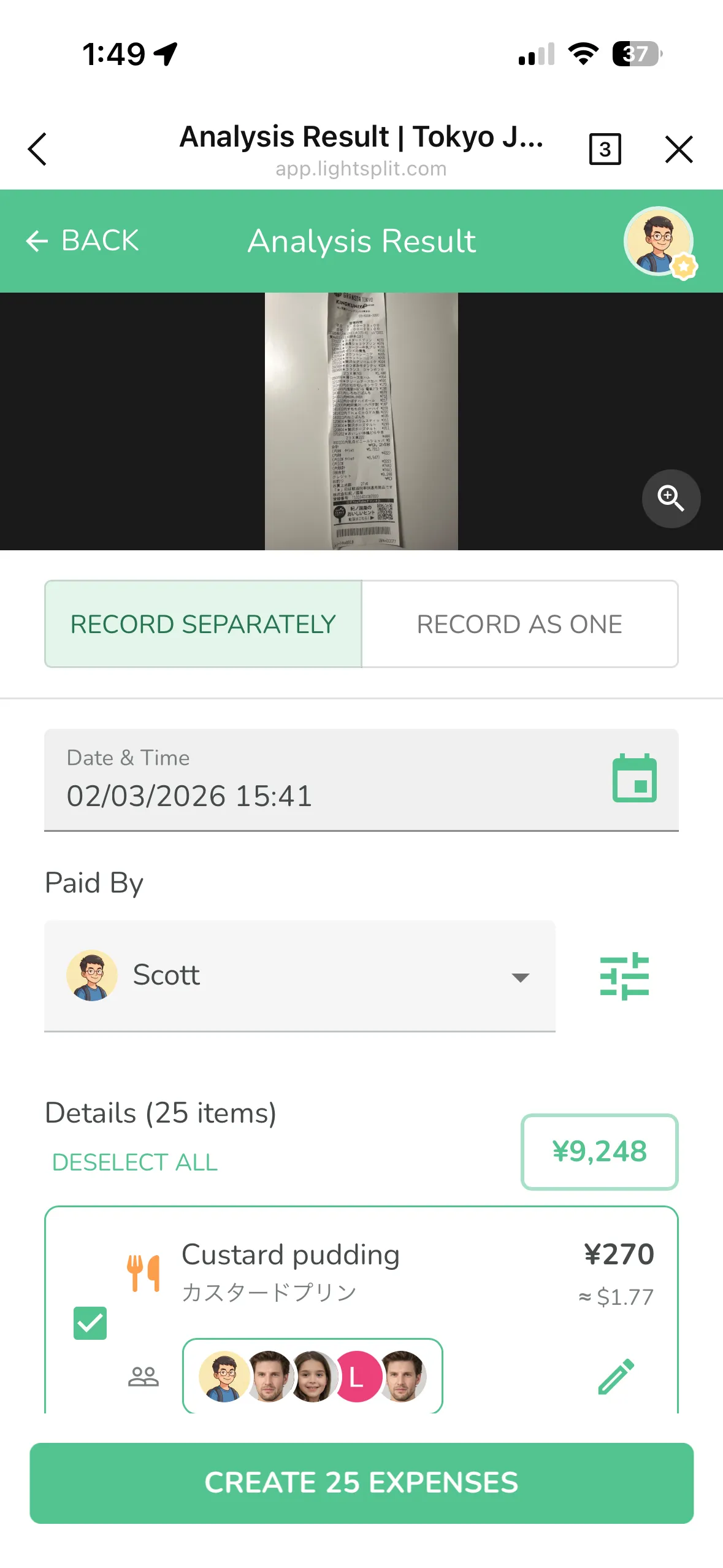This screenshot has width=723, height=1568.
Task: Open the Date & Time picker
Action: pyautogui.click(x=634, y=778)
